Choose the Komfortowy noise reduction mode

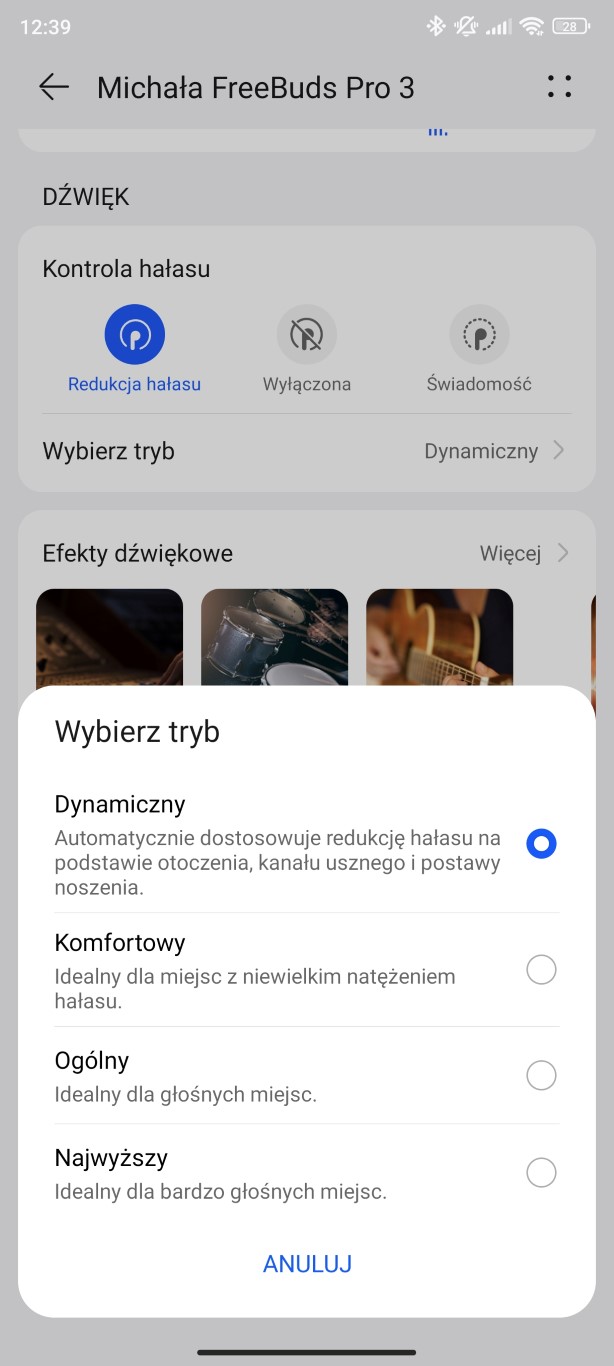(x=541, y=969)
